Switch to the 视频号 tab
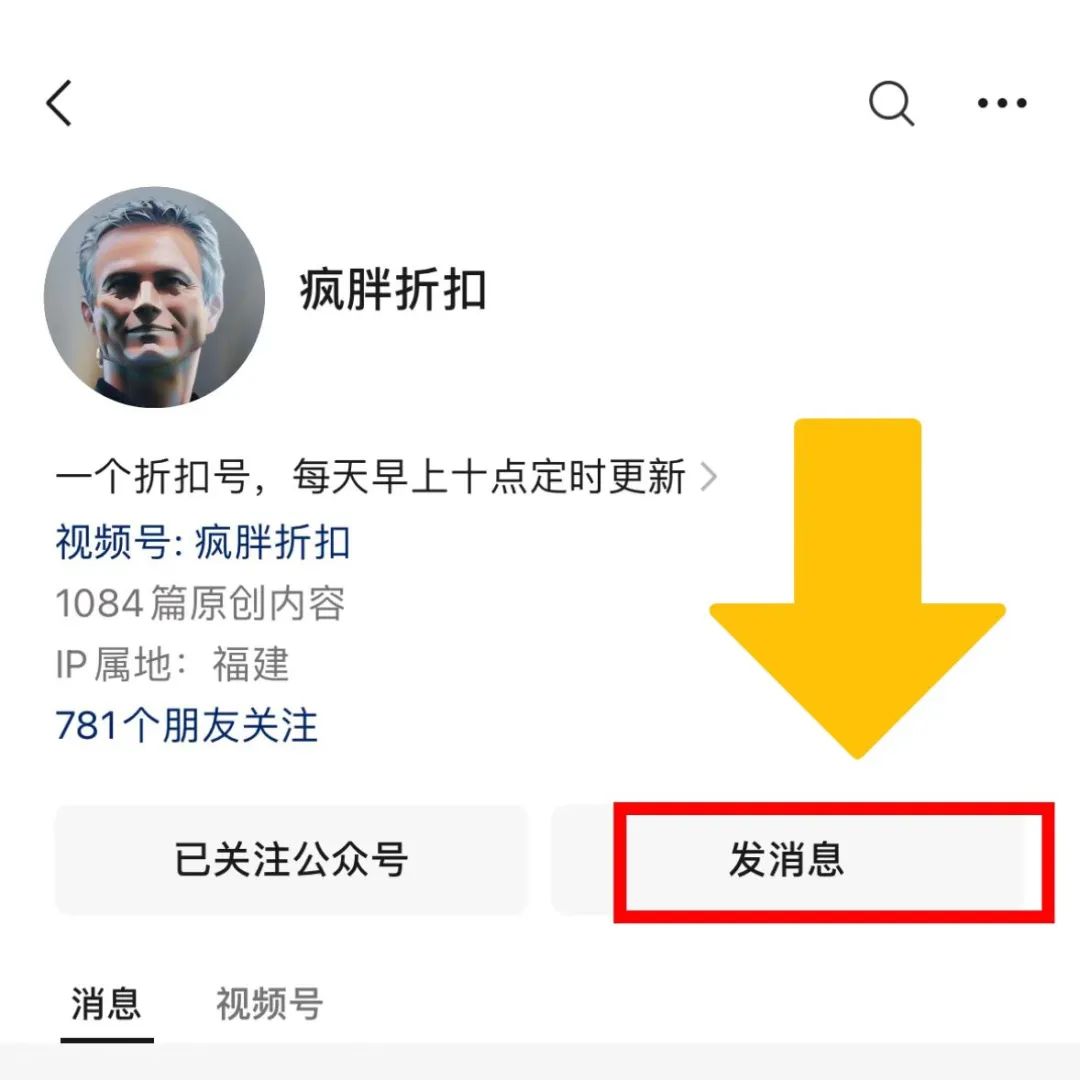The image size is (1080, 1080). (x=269, y=1004)
